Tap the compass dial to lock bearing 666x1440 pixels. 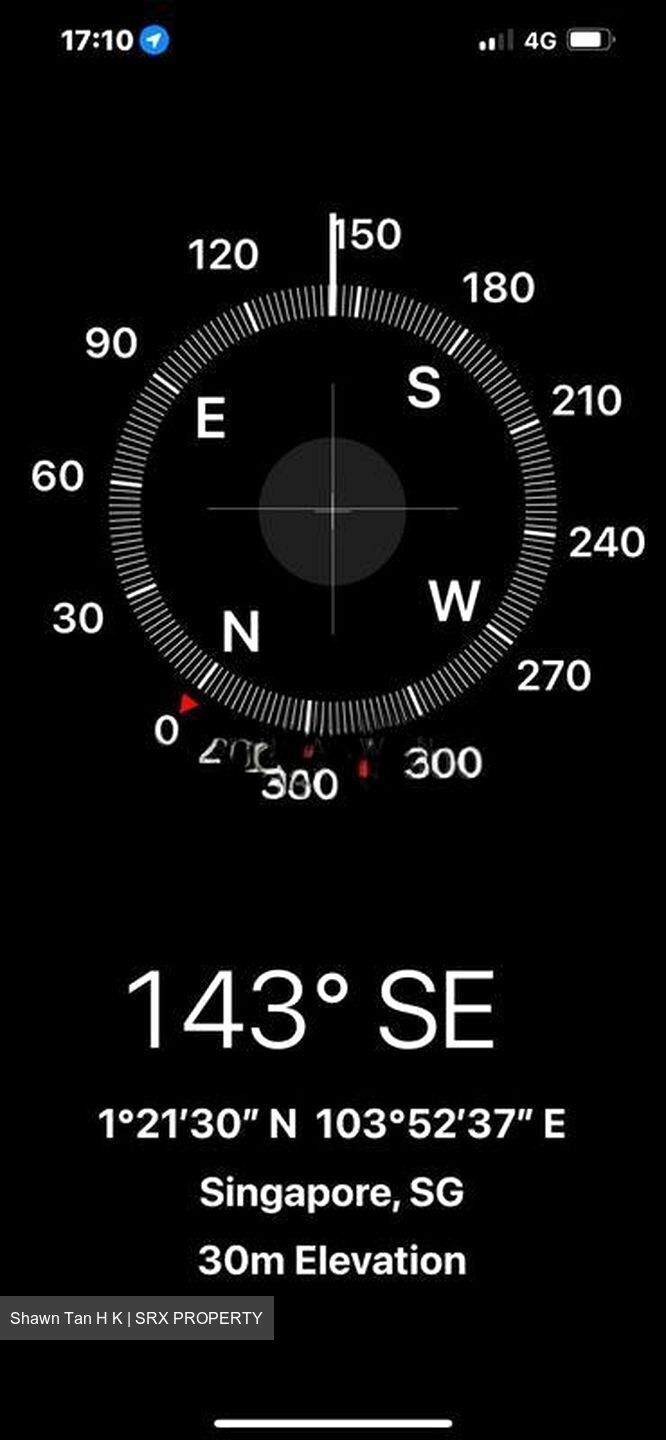[332, 509]
